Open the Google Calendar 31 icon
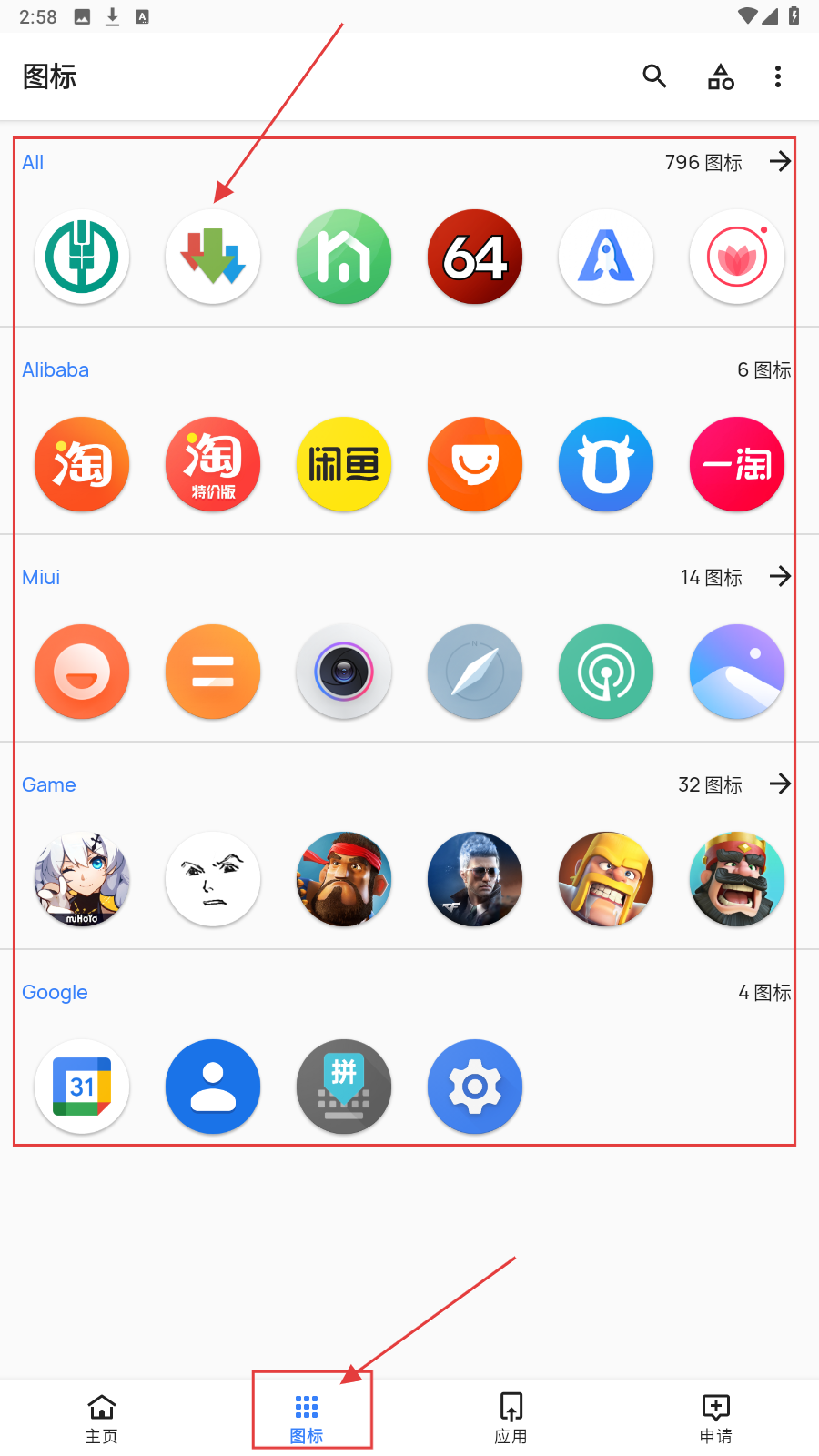 pos(82,1087)
